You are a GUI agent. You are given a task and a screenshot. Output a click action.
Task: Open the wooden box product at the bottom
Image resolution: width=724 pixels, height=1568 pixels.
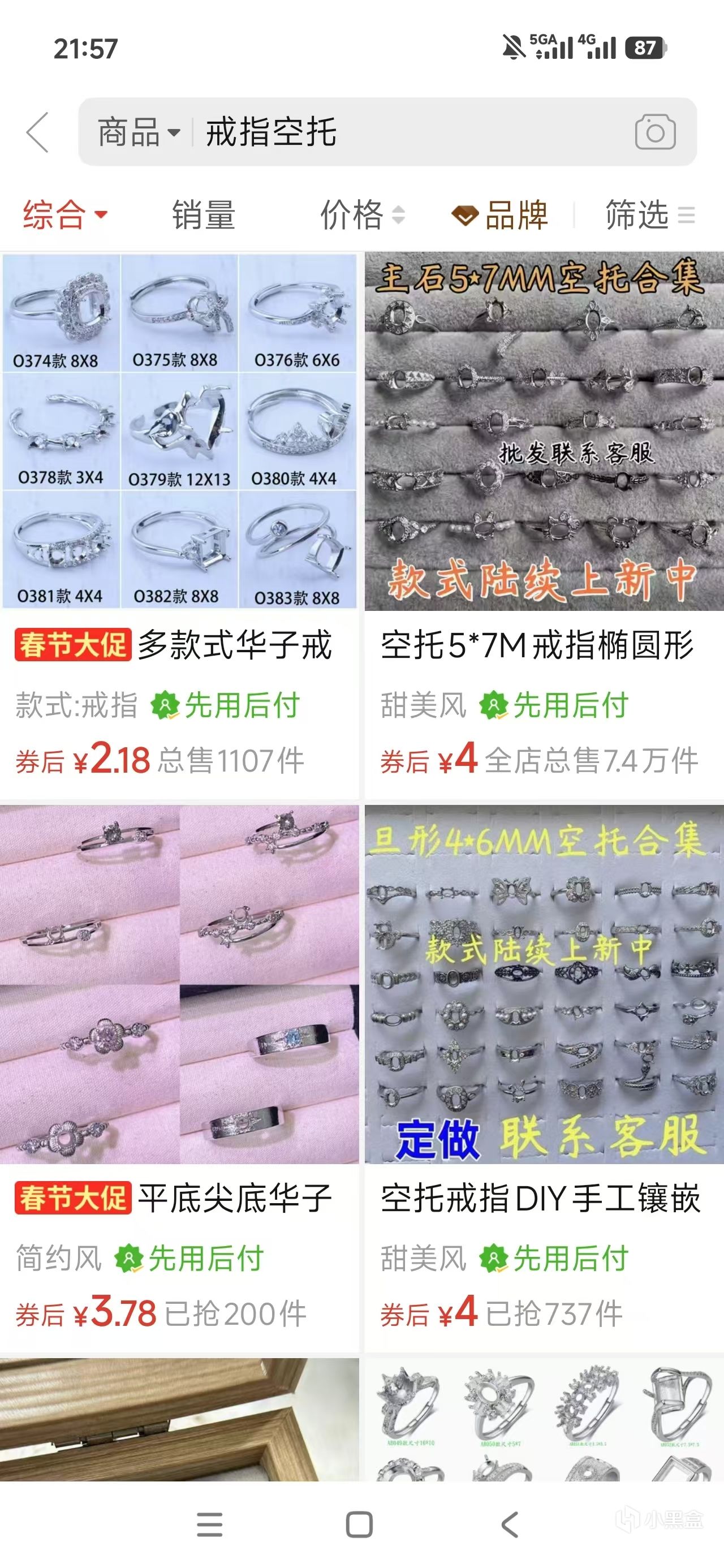click(x=180, y=1419)
